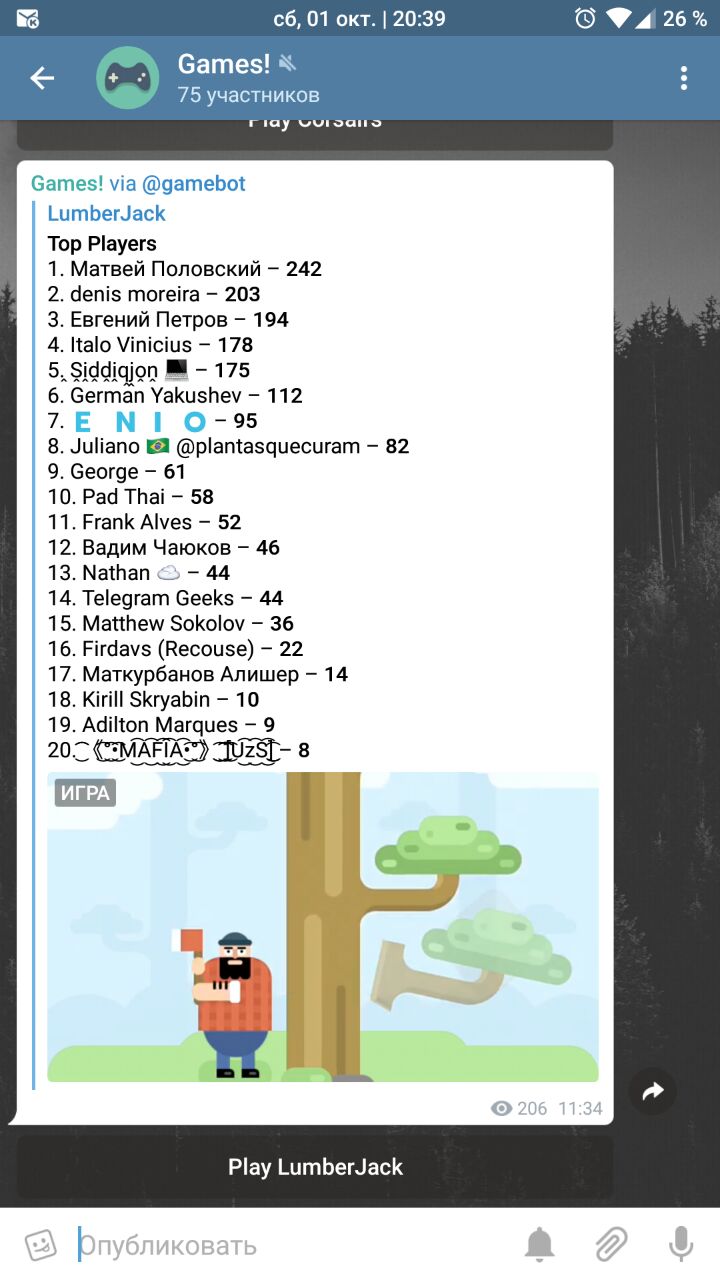Forward the LumberJack message

653,1093
